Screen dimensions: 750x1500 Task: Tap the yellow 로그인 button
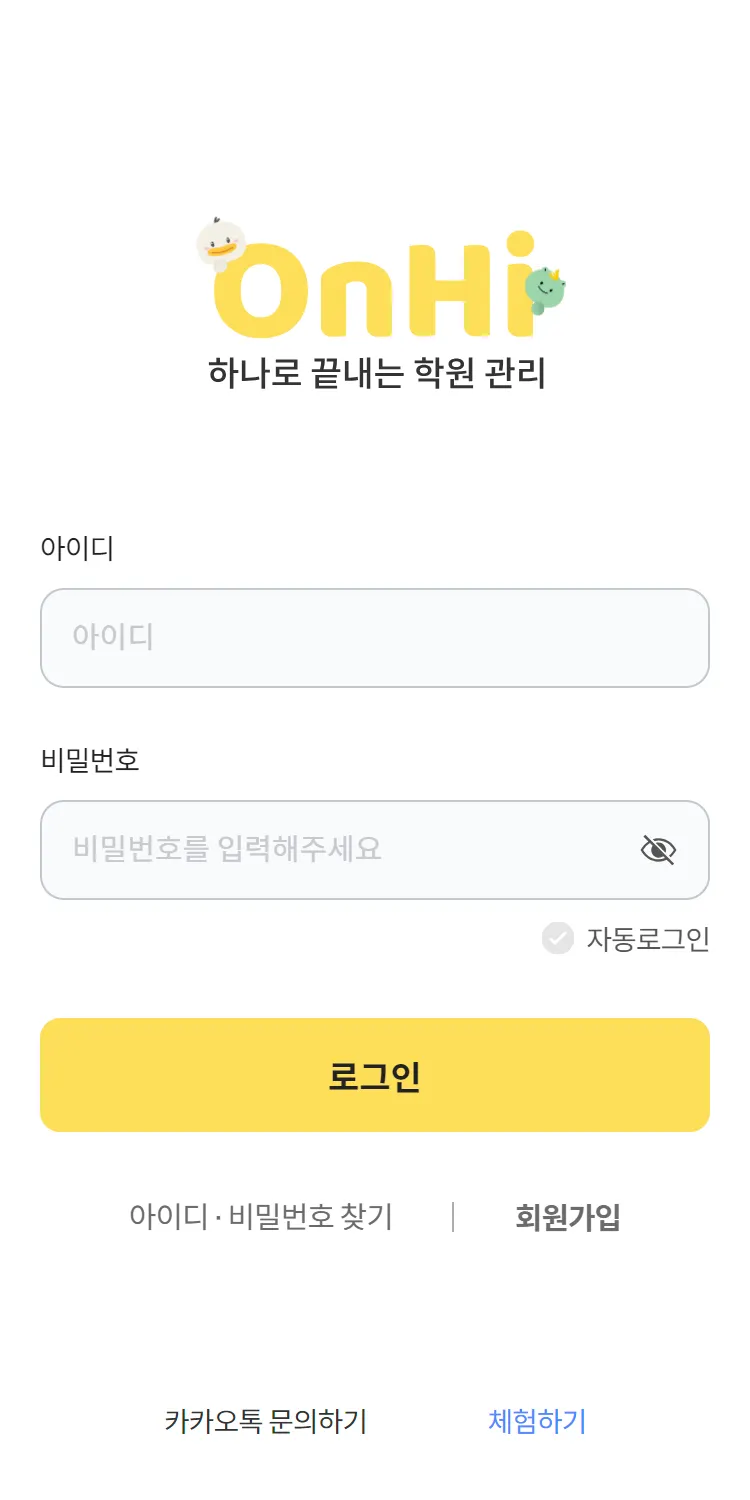tap(374, 1075)
